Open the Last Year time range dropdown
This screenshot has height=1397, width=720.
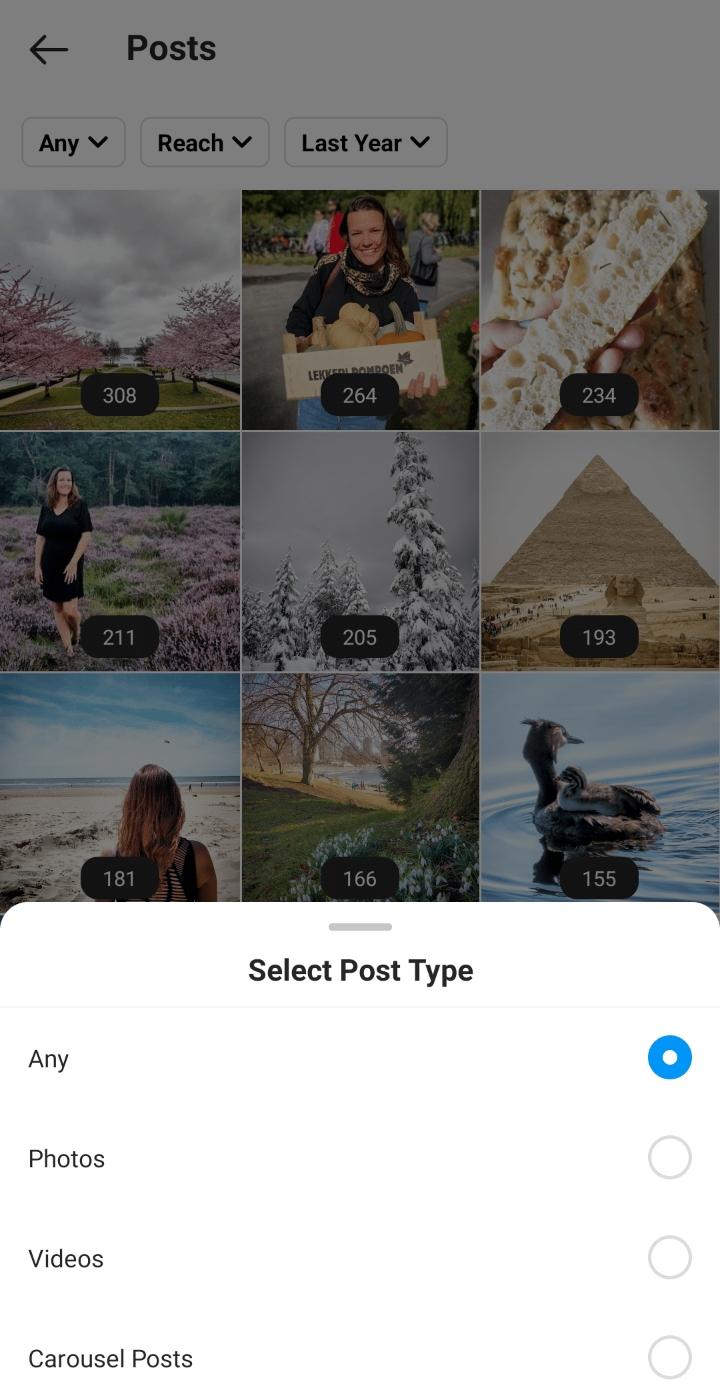(365, 143)
